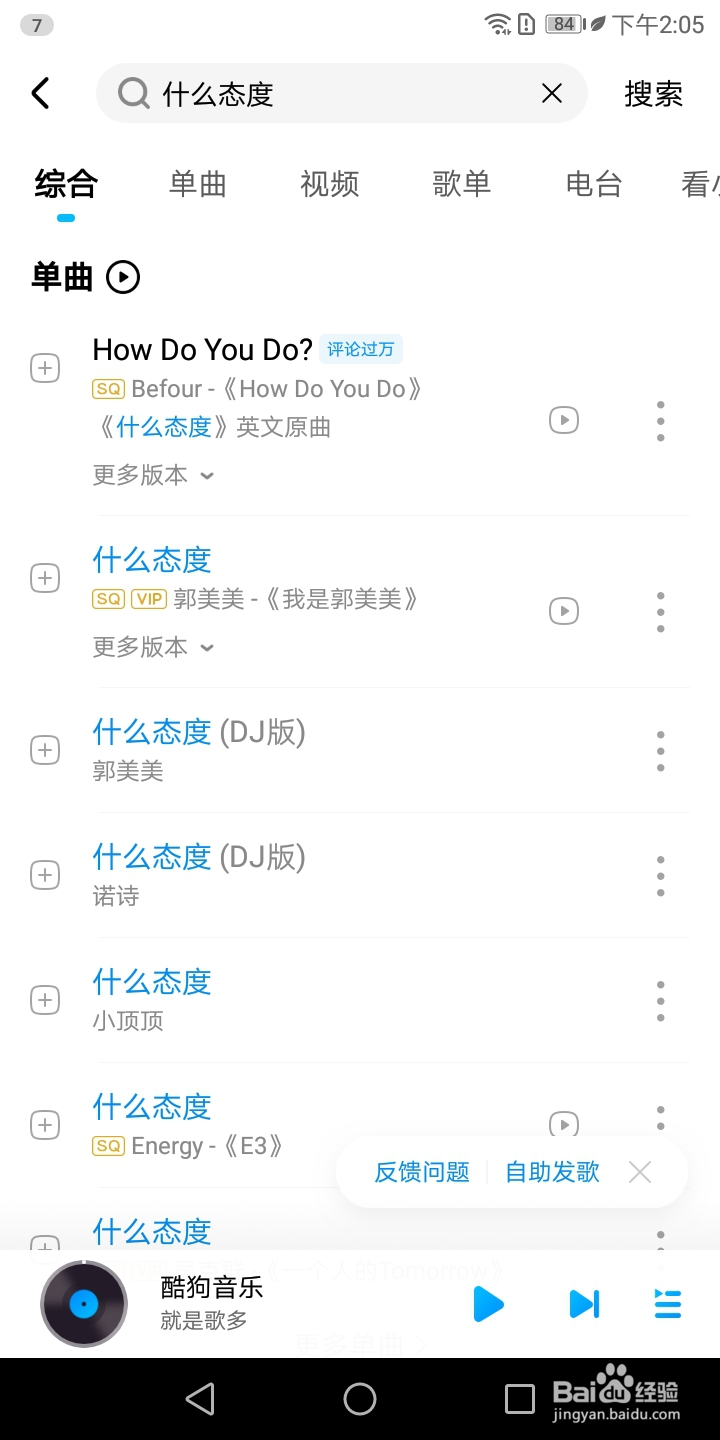720x1440 pixels.
Task: Add How Do You Do? with plus icon
Action: (45, 368)
